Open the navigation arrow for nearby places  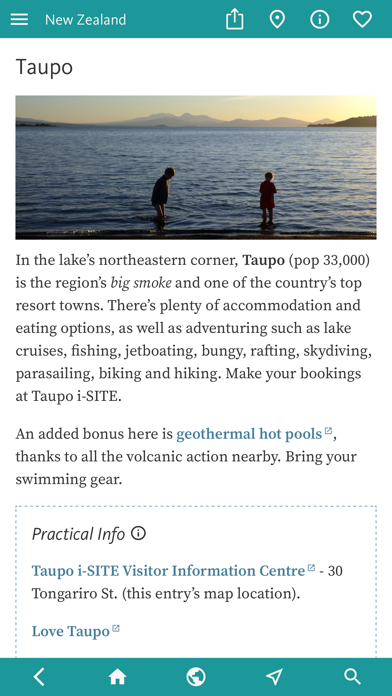(274, 677)
